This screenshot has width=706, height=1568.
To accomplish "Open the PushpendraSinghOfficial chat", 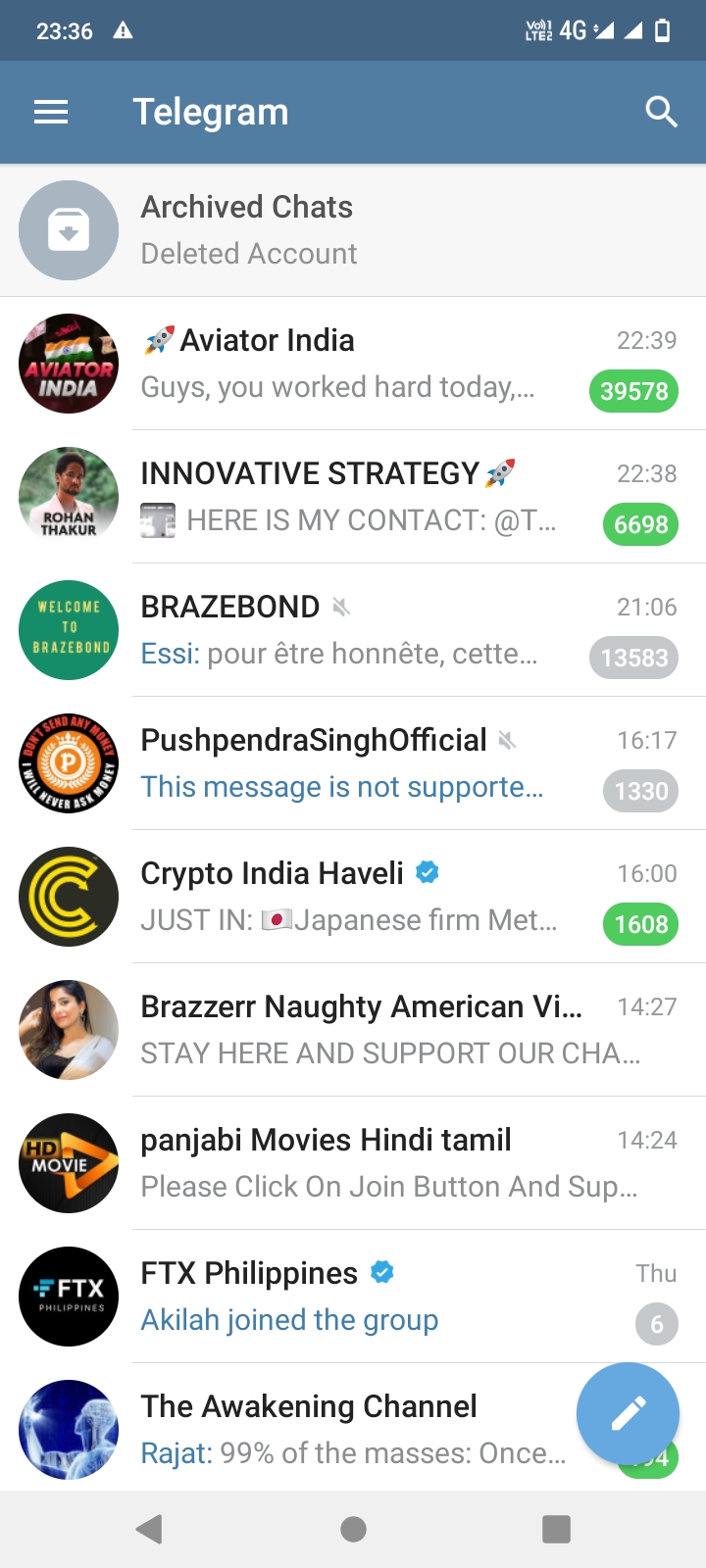I will point(353,763).
